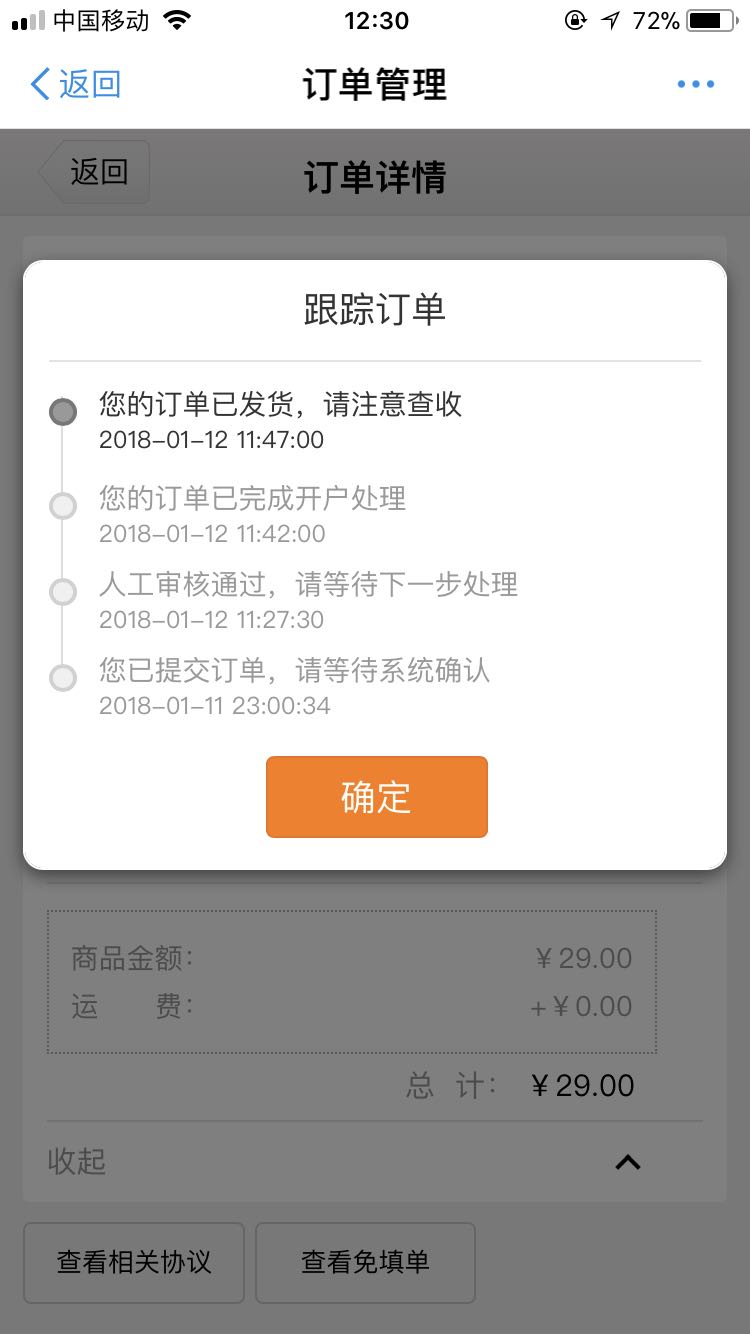The width and height of the screenshot is (750, 1334).
Task: Tap the gray 返回 button on 订单详情
Action: coord(95,172)
